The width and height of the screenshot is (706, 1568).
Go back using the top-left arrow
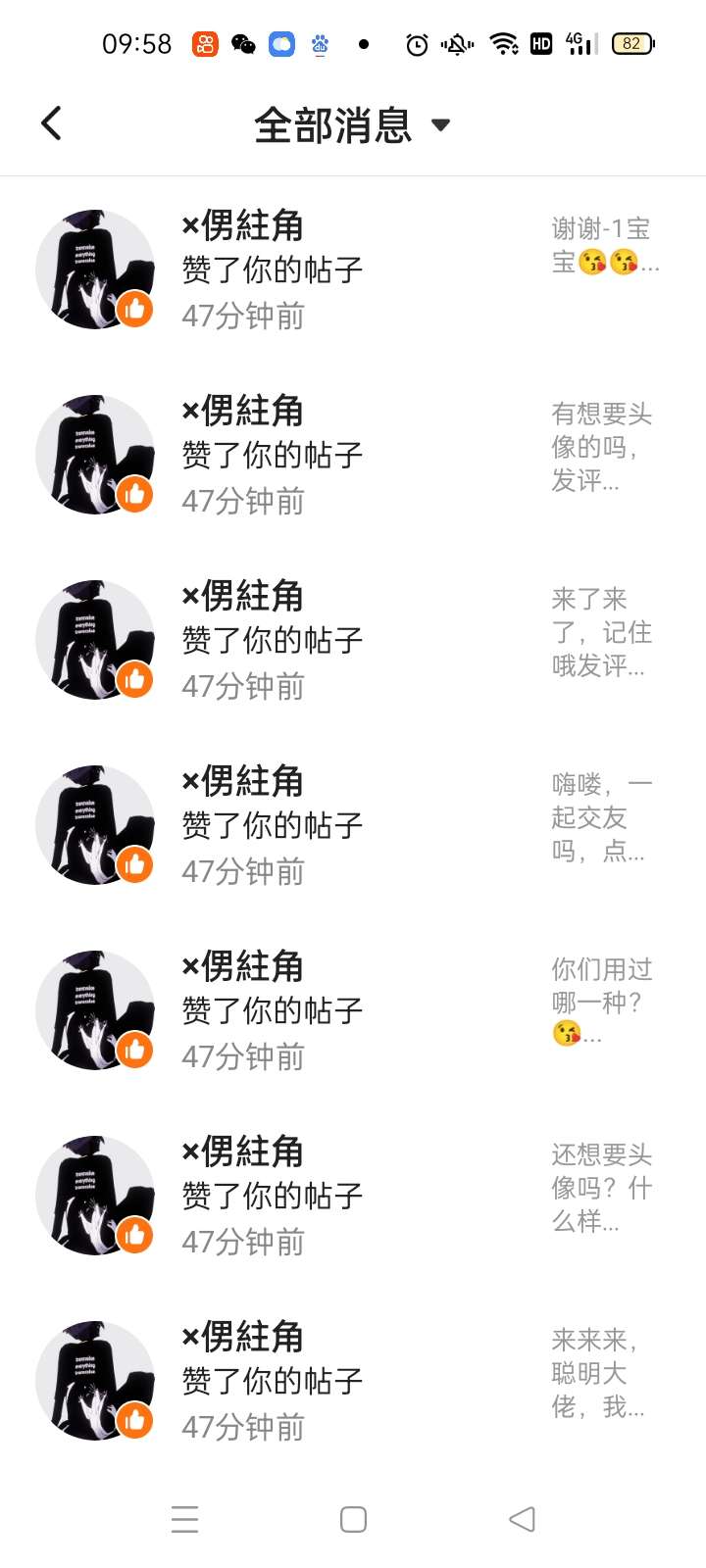[x=51, y=123]
